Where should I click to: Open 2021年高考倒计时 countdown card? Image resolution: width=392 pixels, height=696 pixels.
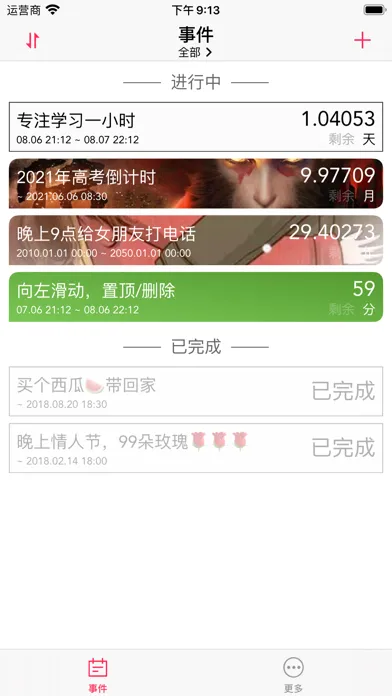pyautogui.click(x=196, y=184)
